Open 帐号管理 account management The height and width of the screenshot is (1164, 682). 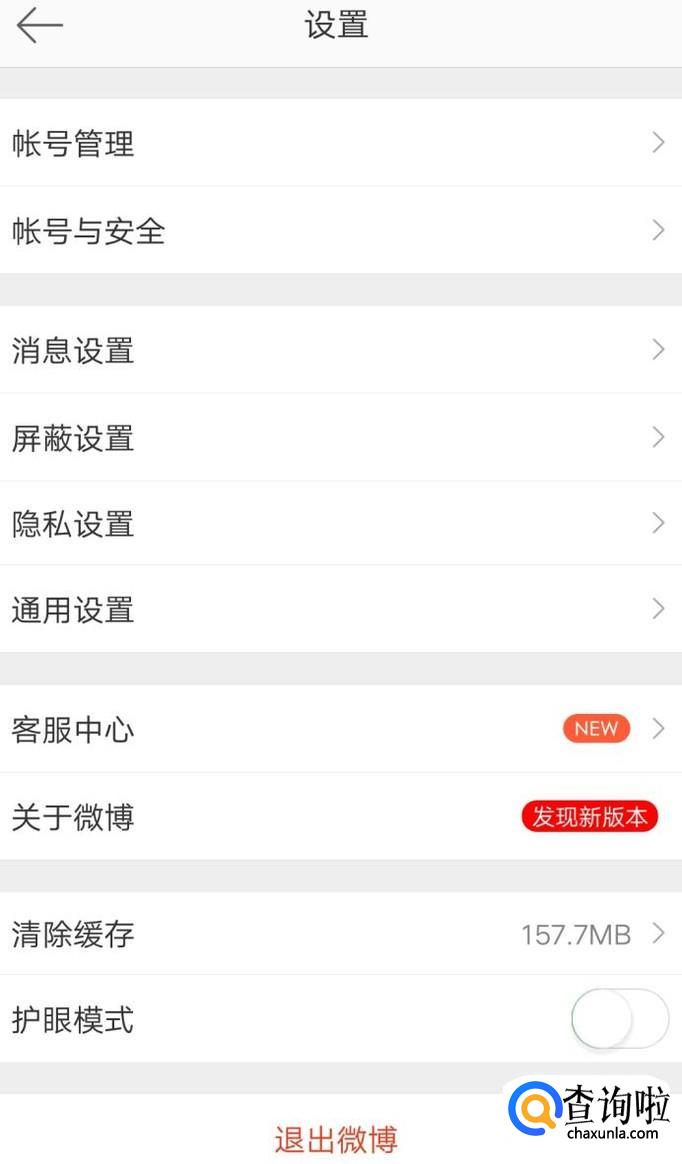pyautogui.click(x=340, y=143)
